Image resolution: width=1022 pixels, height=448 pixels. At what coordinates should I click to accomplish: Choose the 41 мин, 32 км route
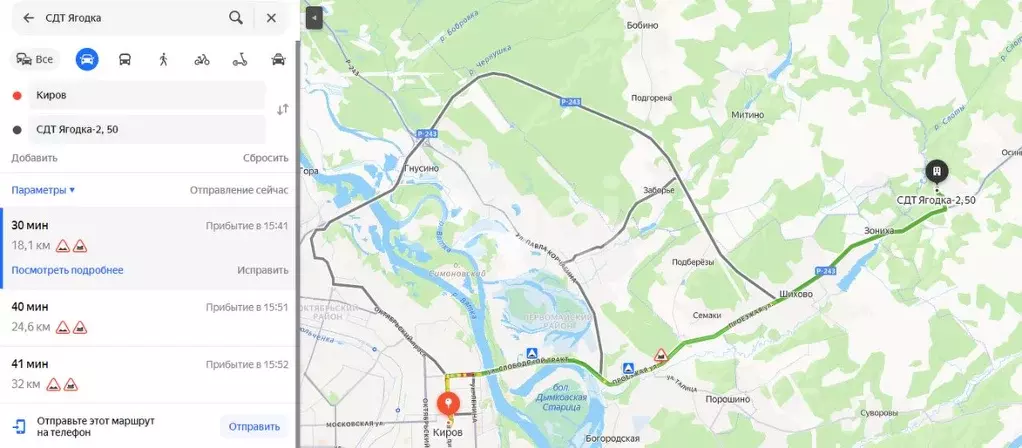pyautogui.click(x=148, y=373)
